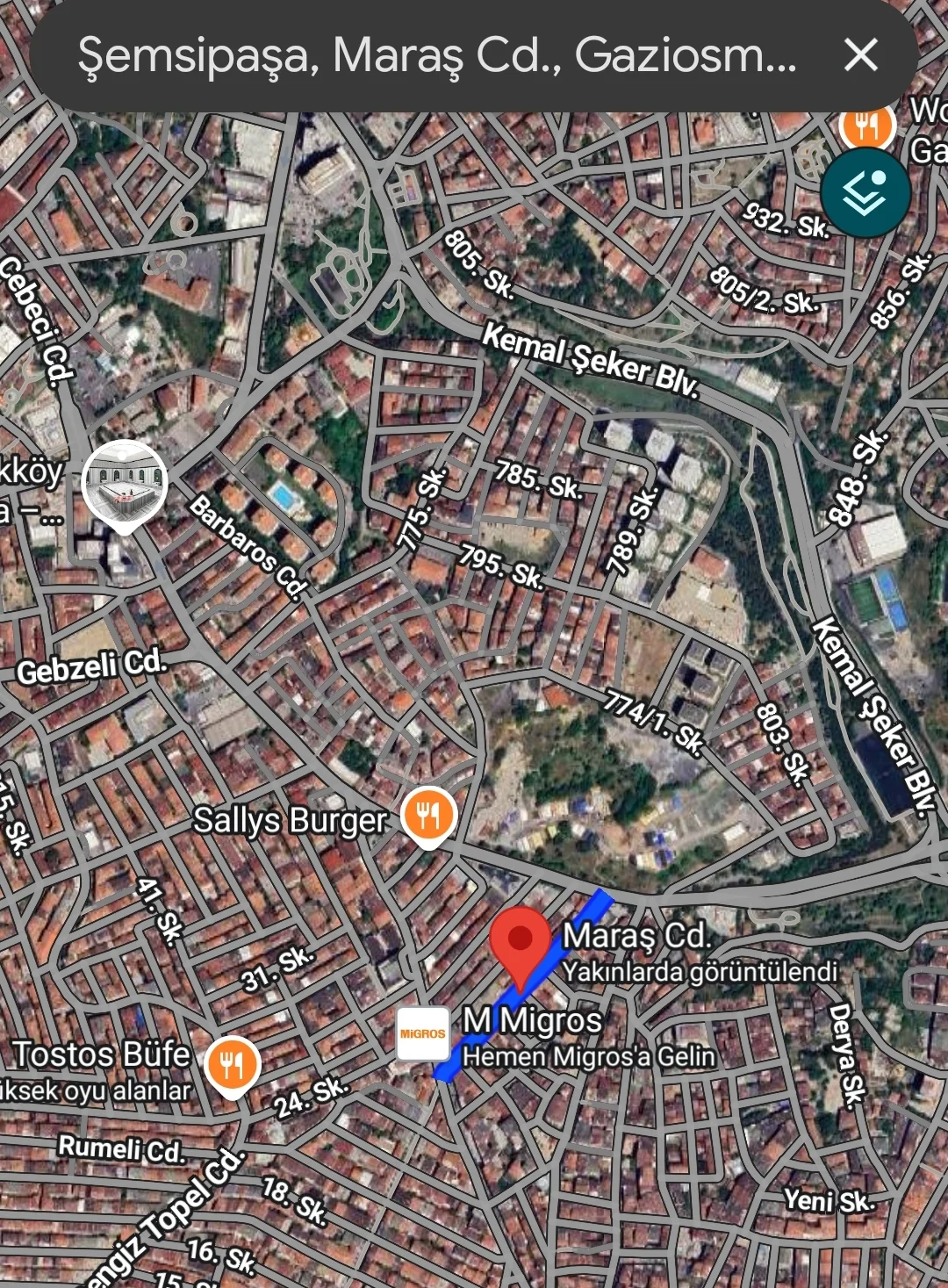Click the M Migros place name text
The height and width of the screenshot is (1288, 948).
pos(530,1021)
